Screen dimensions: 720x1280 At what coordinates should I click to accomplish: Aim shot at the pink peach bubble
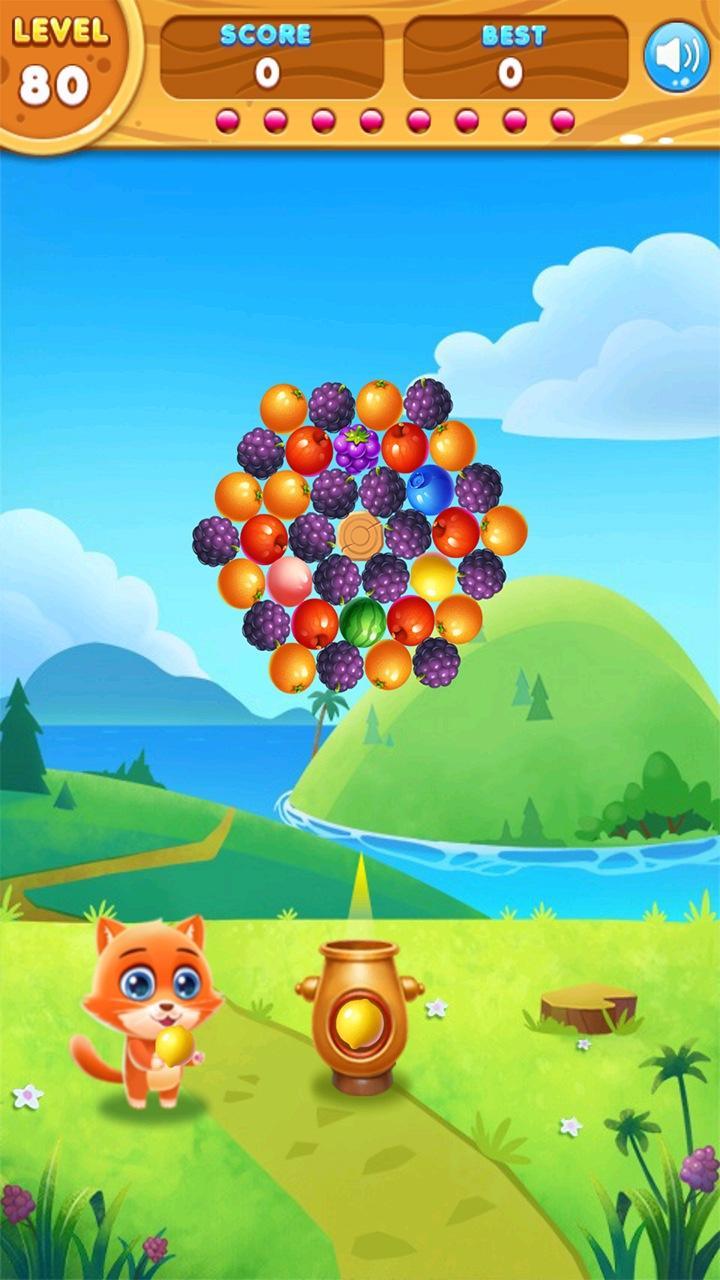tap(290, 581)
